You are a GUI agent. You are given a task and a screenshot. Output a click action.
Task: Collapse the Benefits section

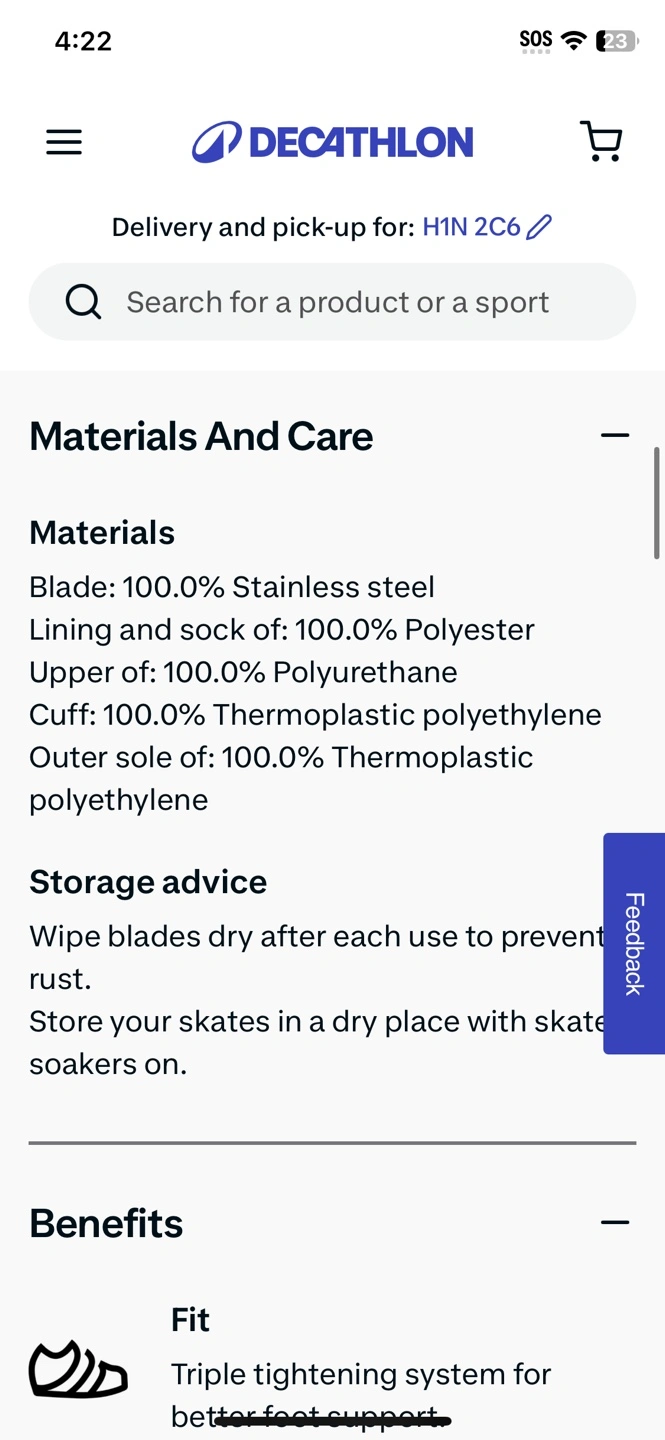click(x=615, y=1222)
